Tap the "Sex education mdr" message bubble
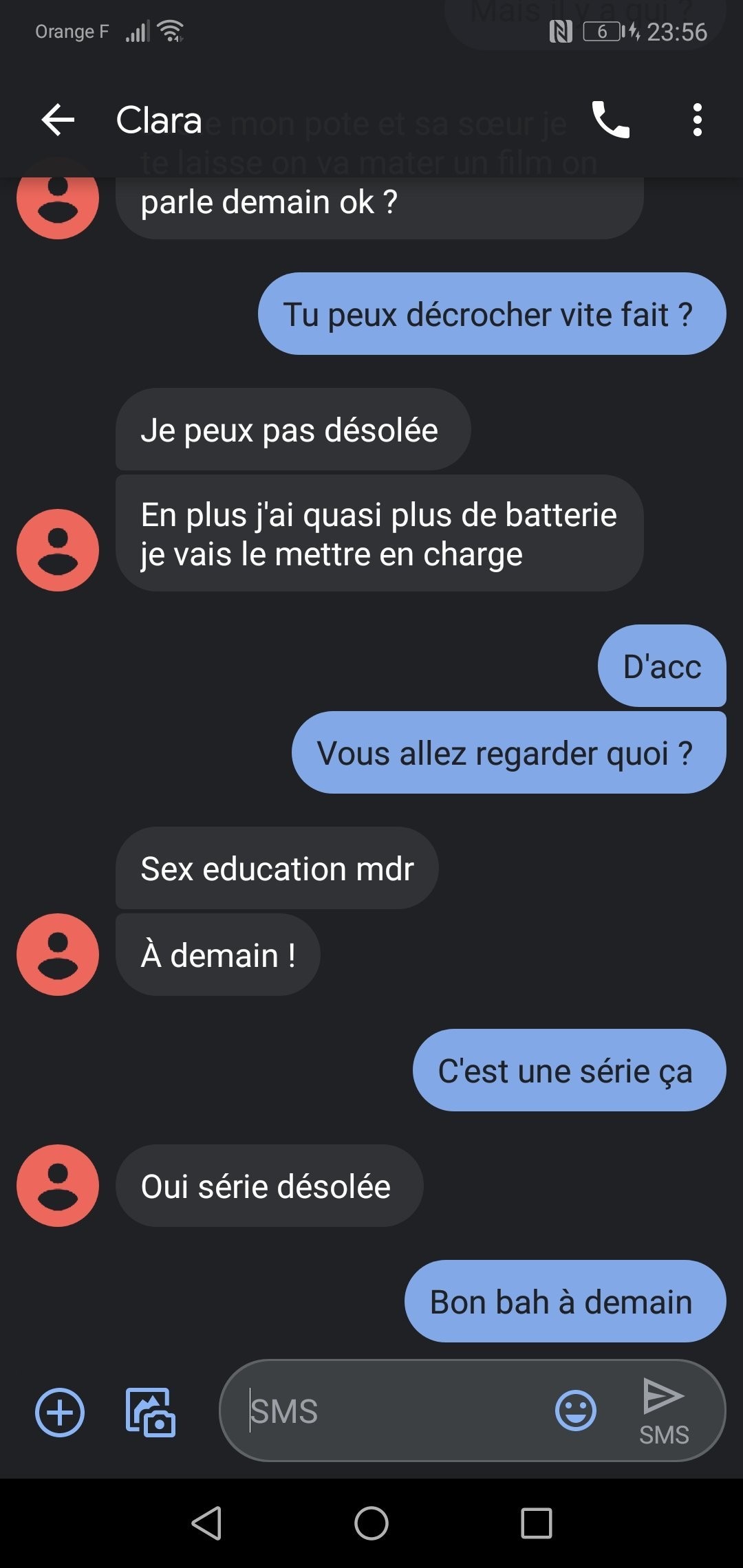 point(277,868)
